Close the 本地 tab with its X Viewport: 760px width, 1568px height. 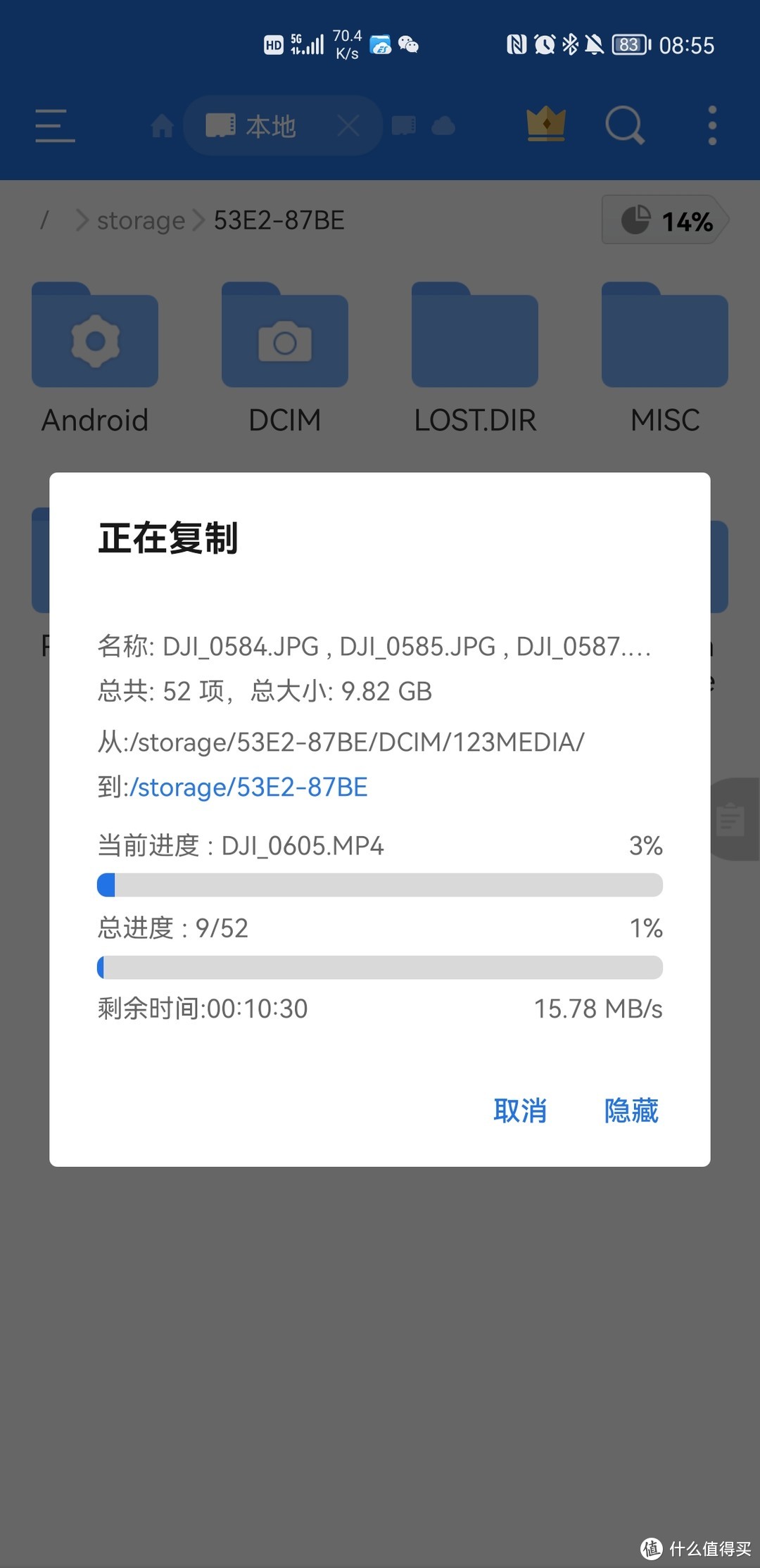(348, 125)
